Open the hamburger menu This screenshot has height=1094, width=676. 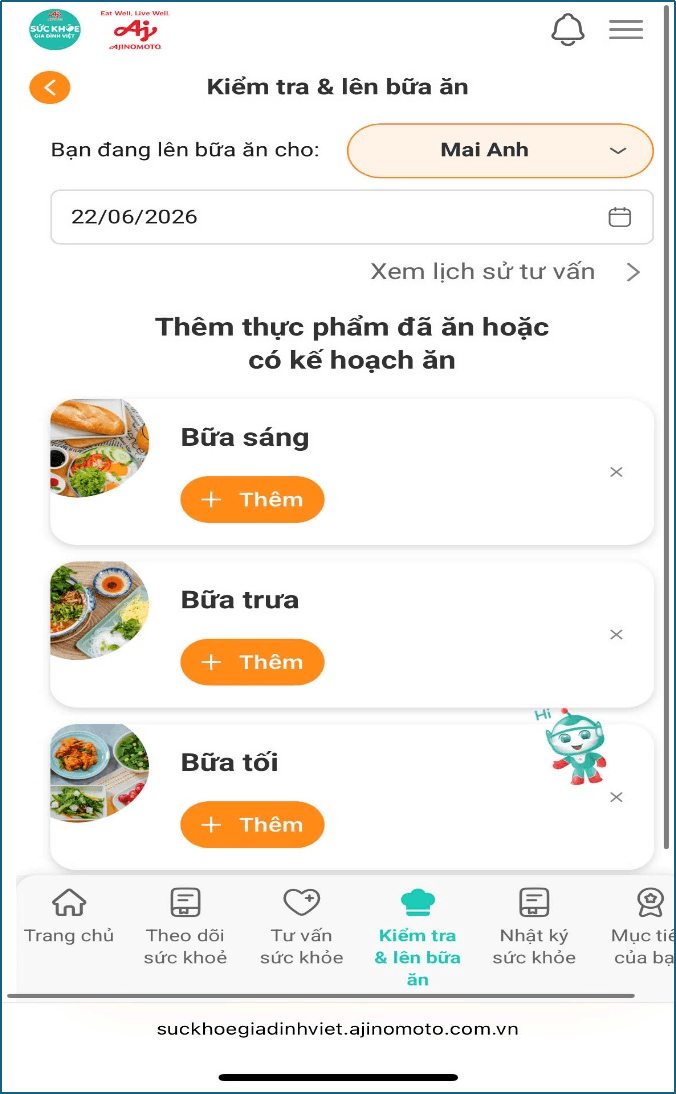pos(626,29)
